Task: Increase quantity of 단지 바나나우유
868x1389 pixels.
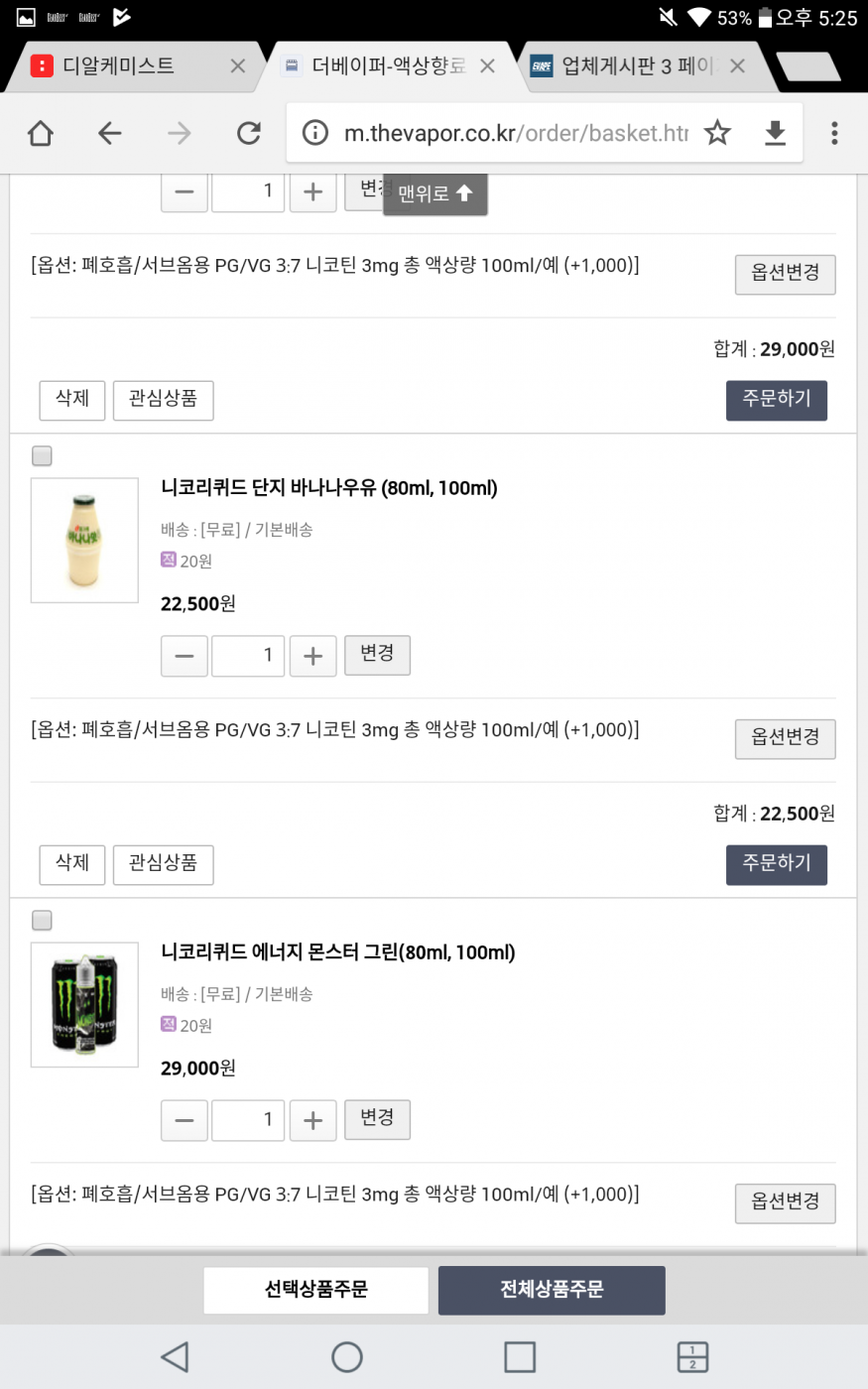Action: click(312, 656)
